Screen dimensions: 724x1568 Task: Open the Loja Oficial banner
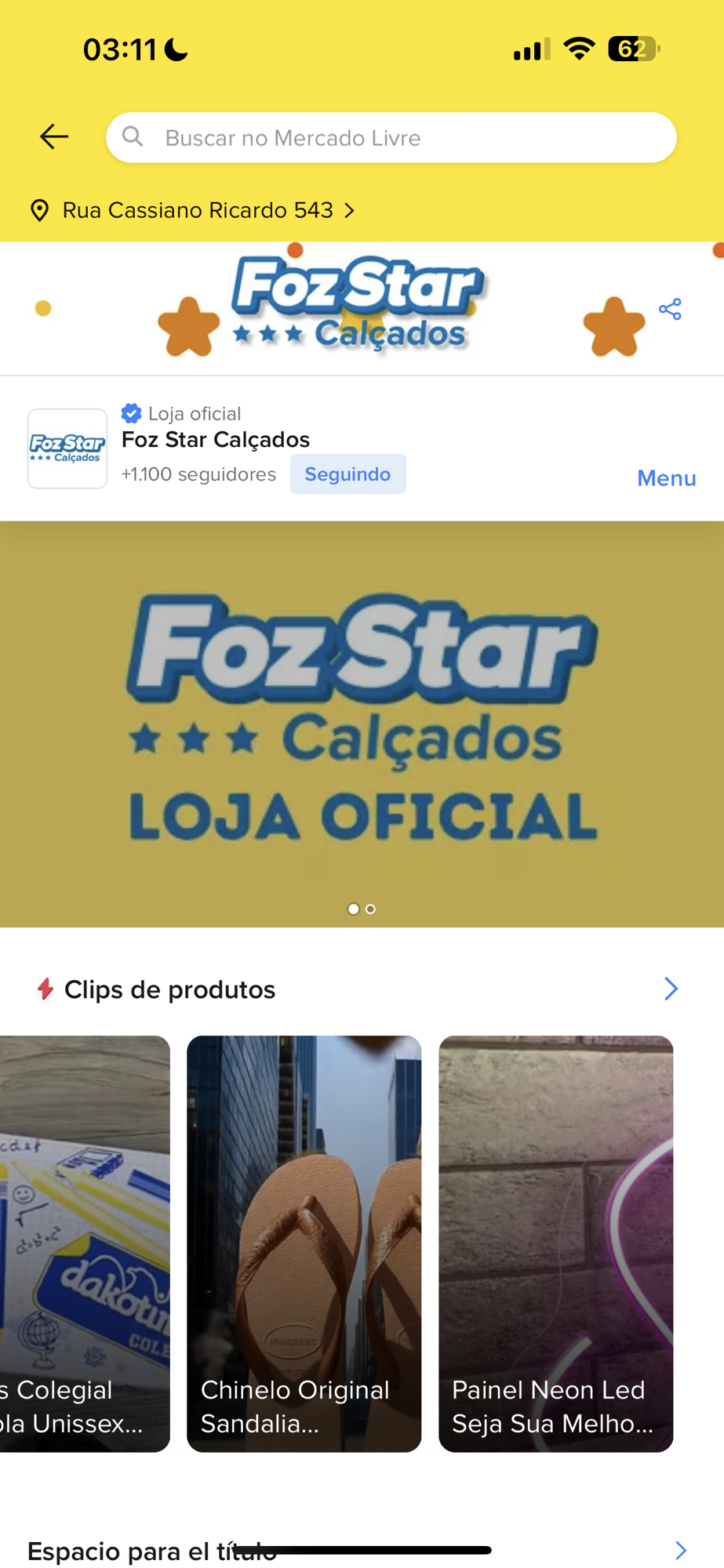tap(362, 721)
